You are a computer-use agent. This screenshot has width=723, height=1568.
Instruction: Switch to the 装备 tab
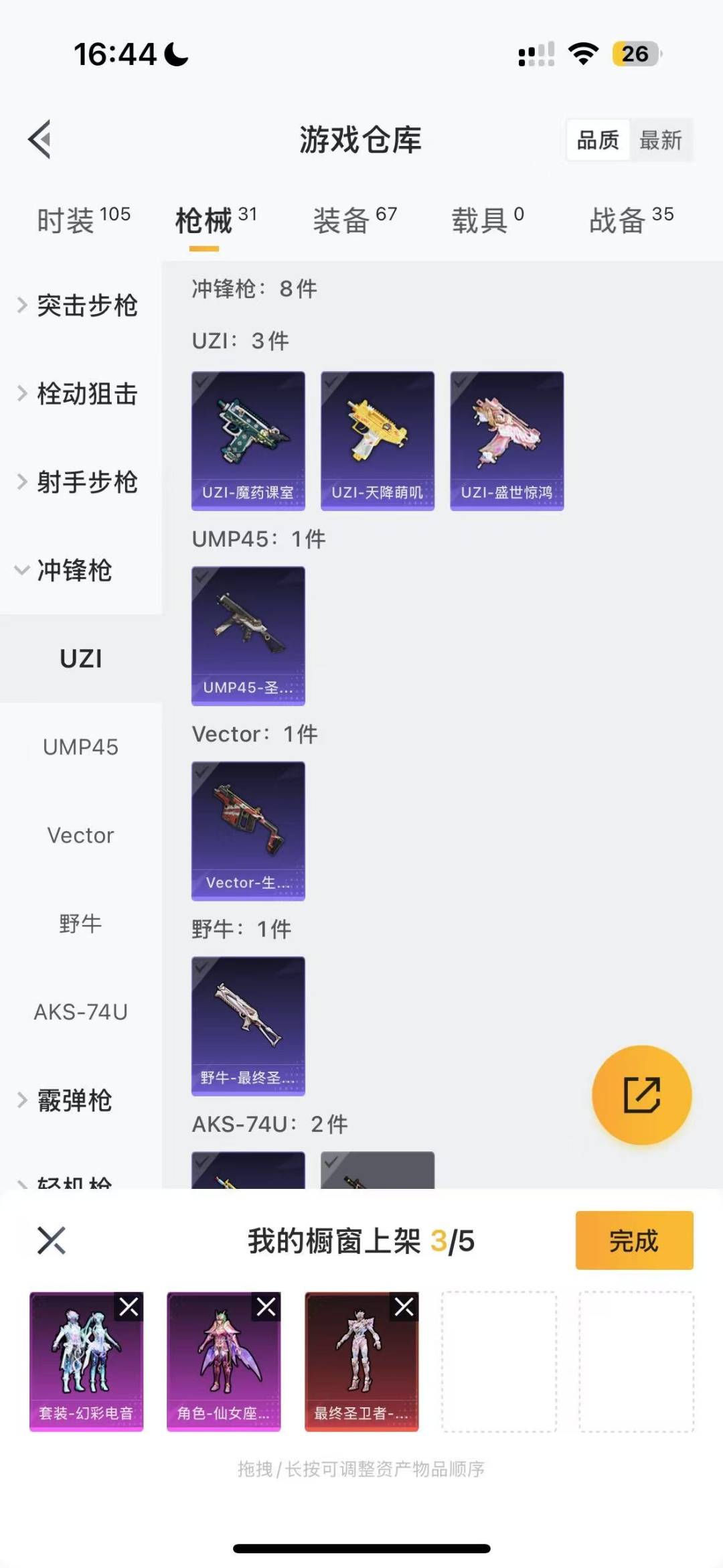[x=355, y=220]
